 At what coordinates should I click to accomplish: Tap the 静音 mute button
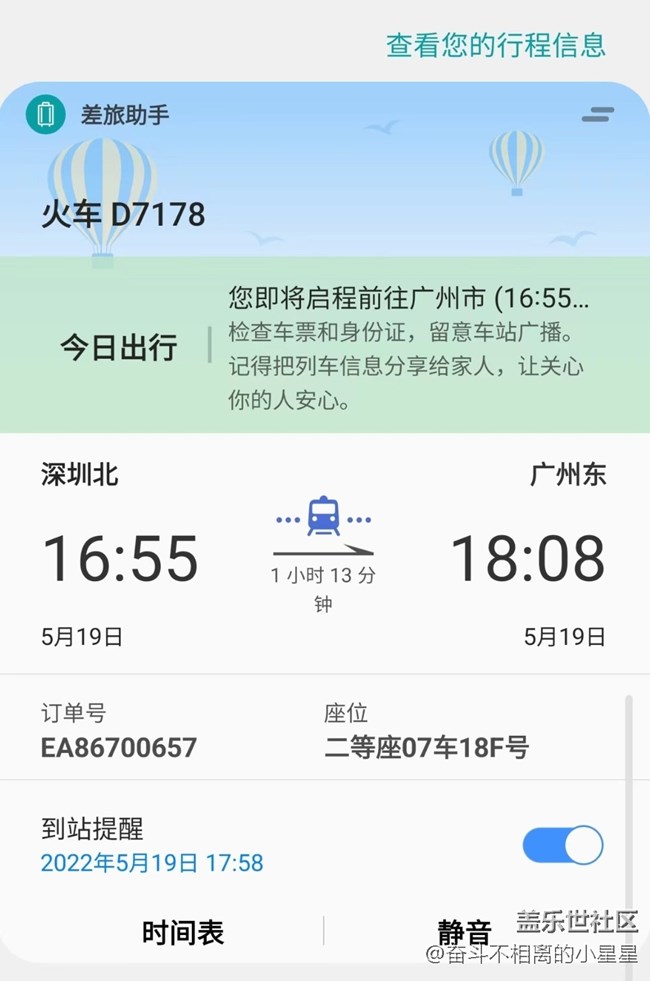point(465,933)
